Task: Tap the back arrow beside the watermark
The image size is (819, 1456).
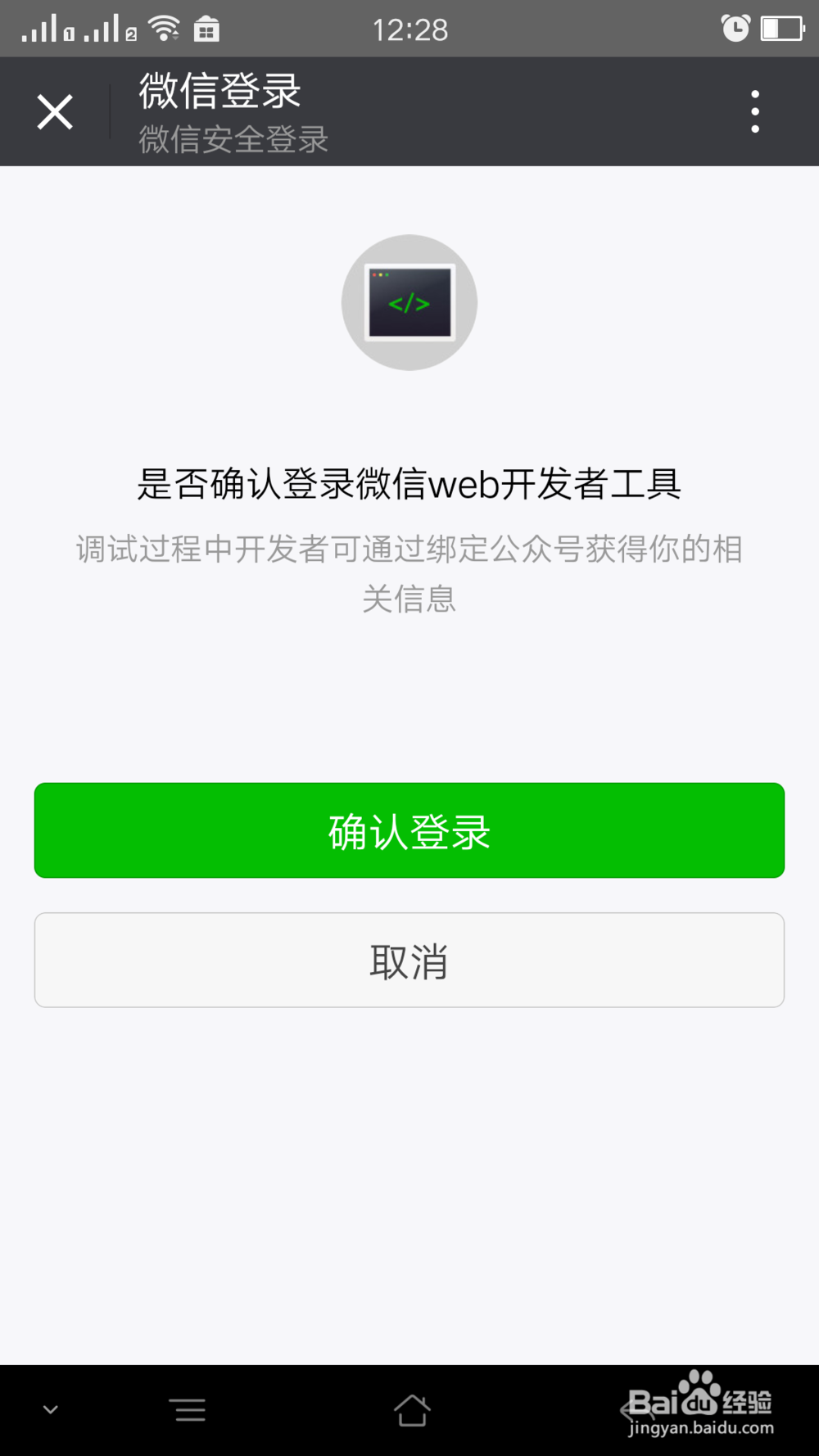Action: coord(631,1410)
